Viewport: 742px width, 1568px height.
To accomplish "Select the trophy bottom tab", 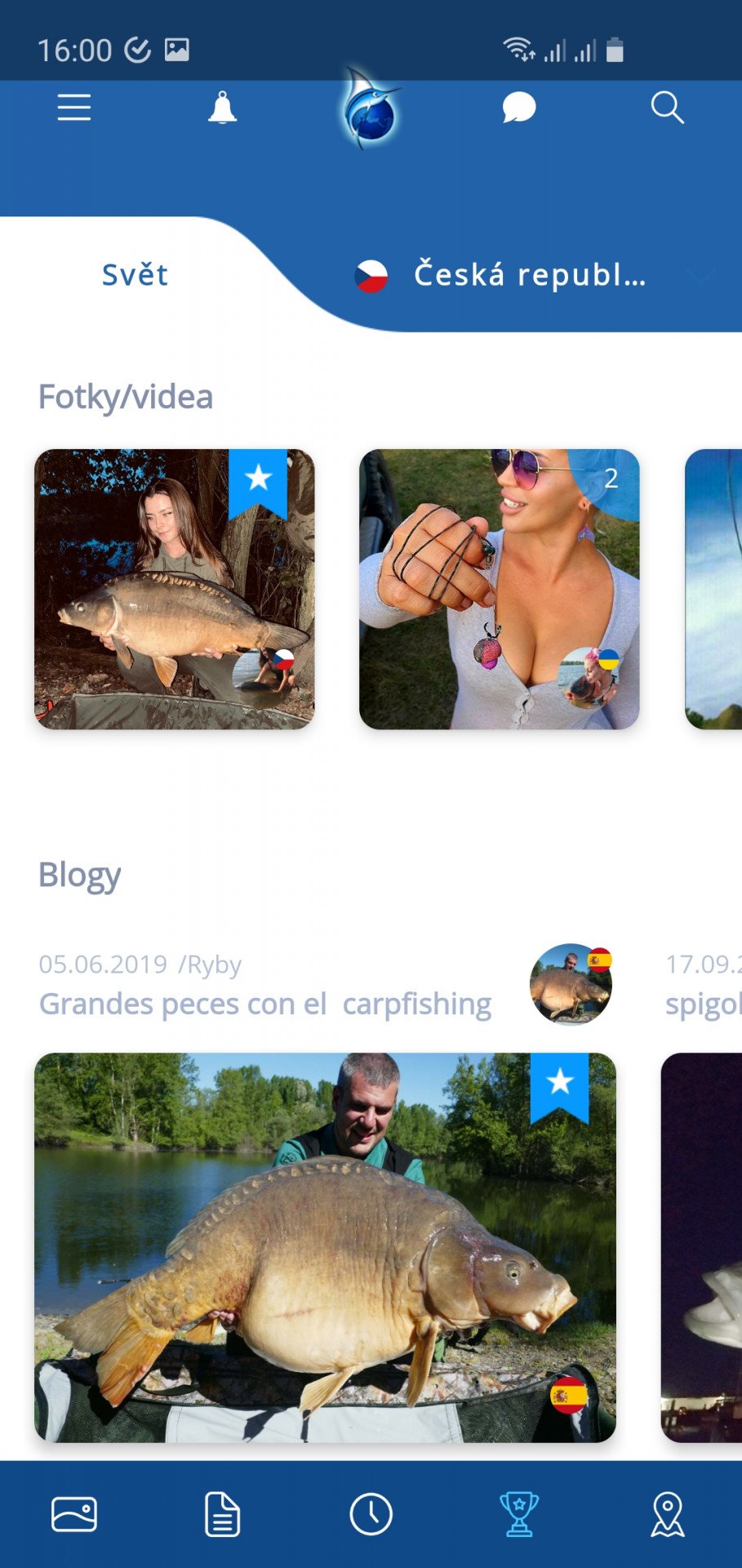I will click(x=519, y=1514).
